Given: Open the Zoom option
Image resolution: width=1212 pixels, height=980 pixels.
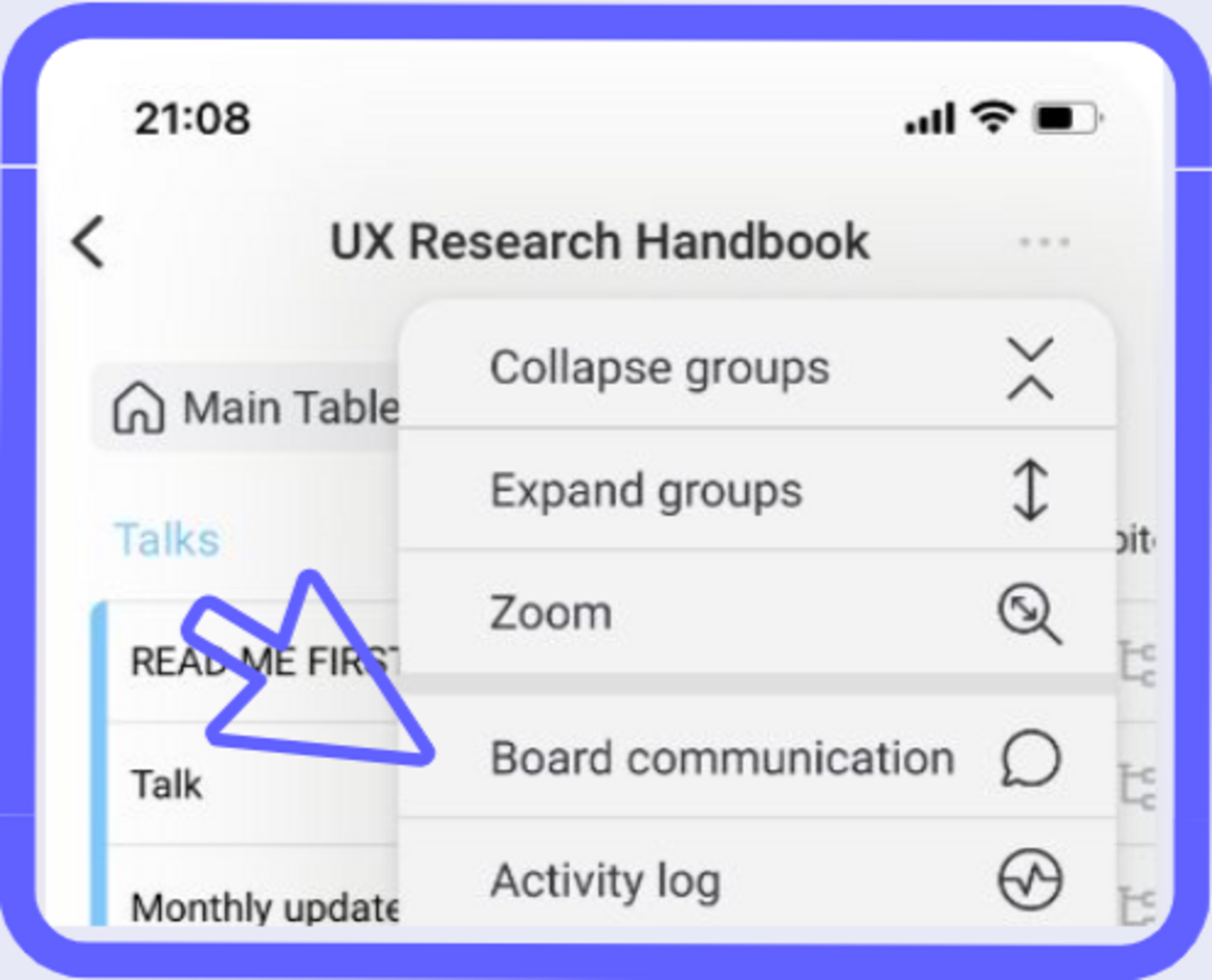Looking at the screenshot, I should pyautogui.click(x=756, y=612).
